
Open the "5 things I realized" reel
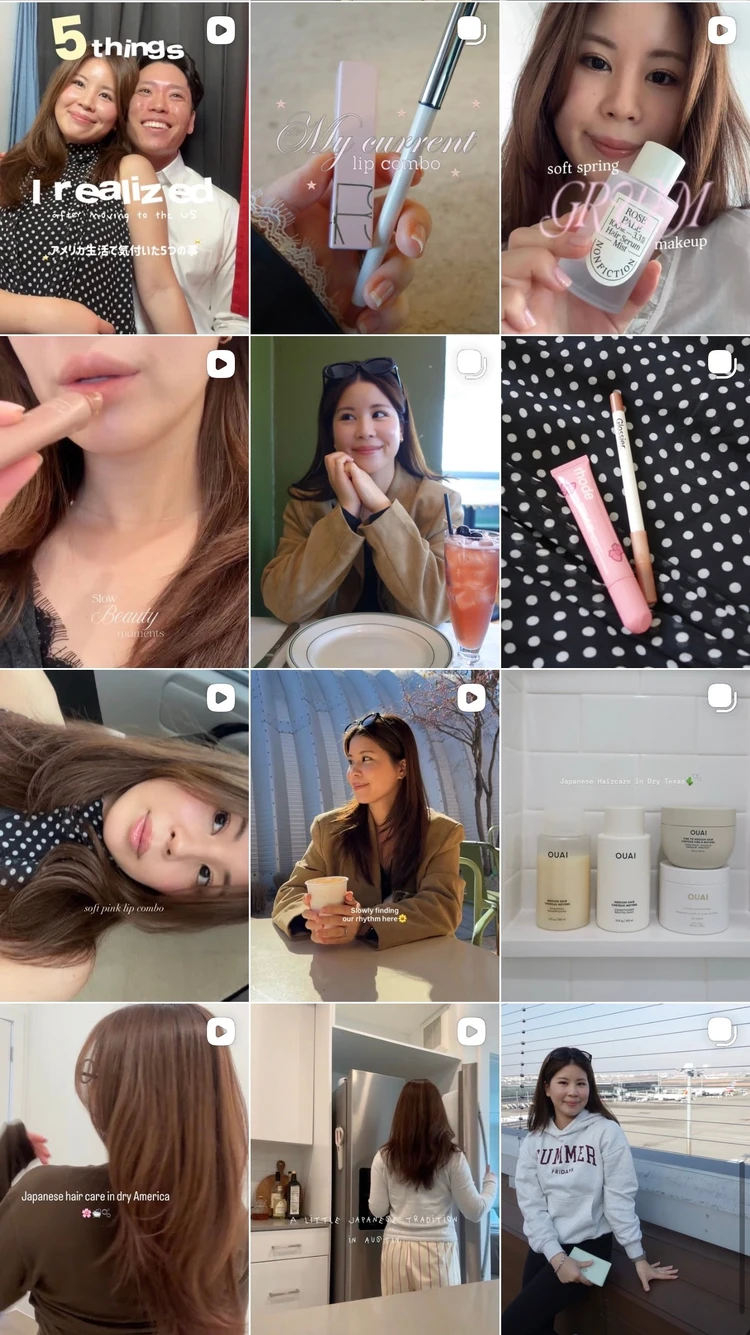coord(125,167)
